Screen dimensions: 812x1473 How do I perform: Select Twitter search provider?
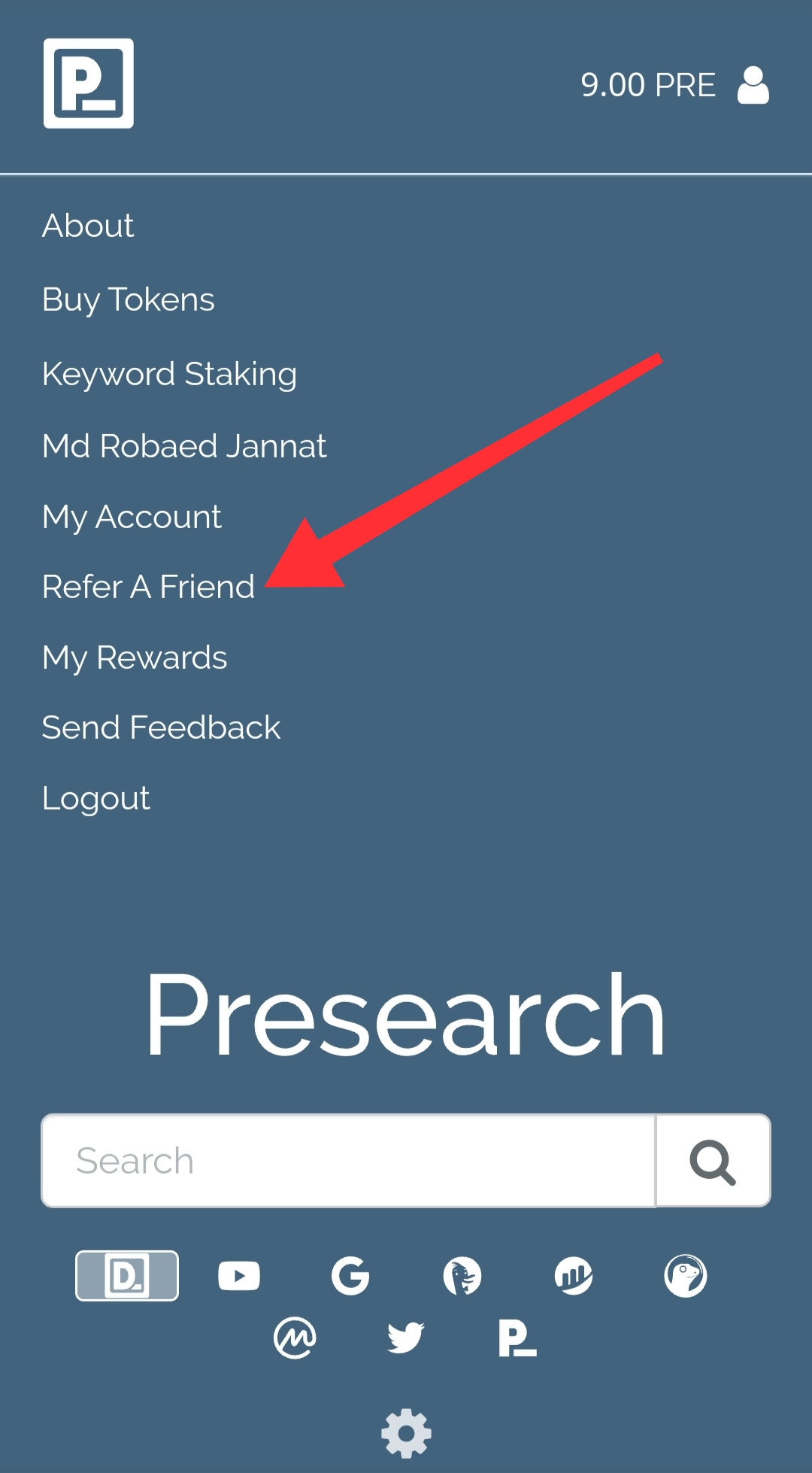pyautogui.click(x=406, y=1338)
